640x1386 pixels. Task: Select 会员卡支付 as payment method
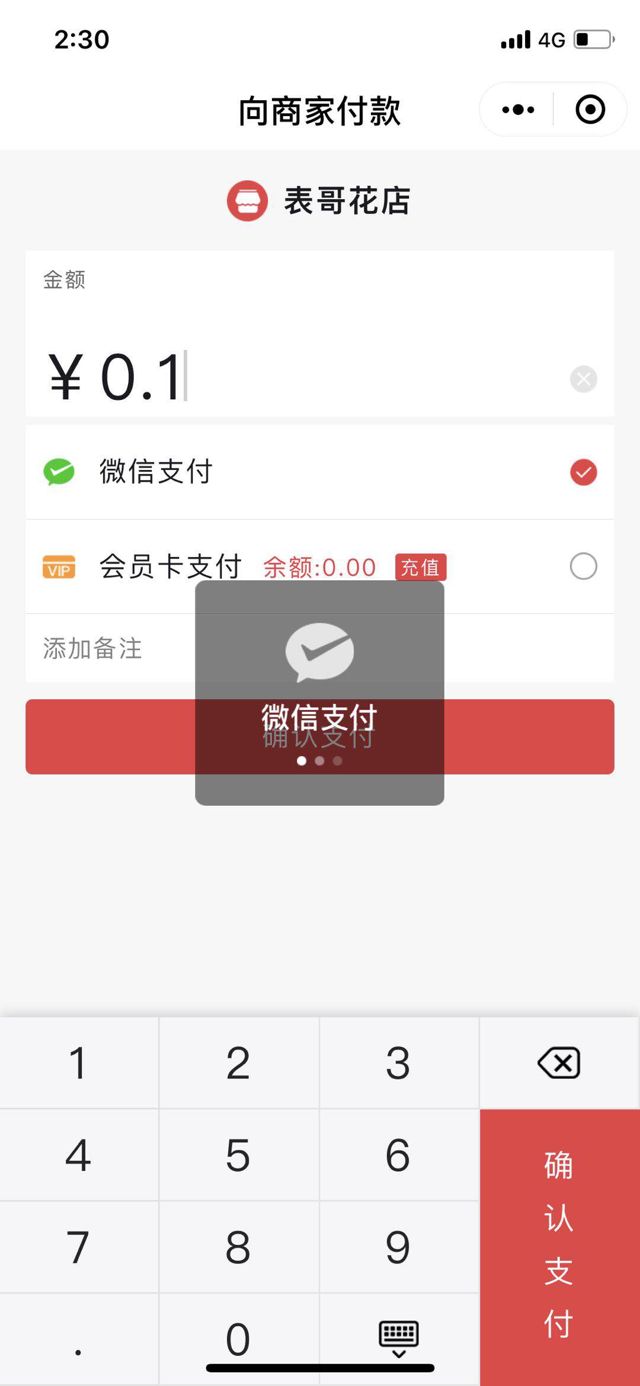583,567
